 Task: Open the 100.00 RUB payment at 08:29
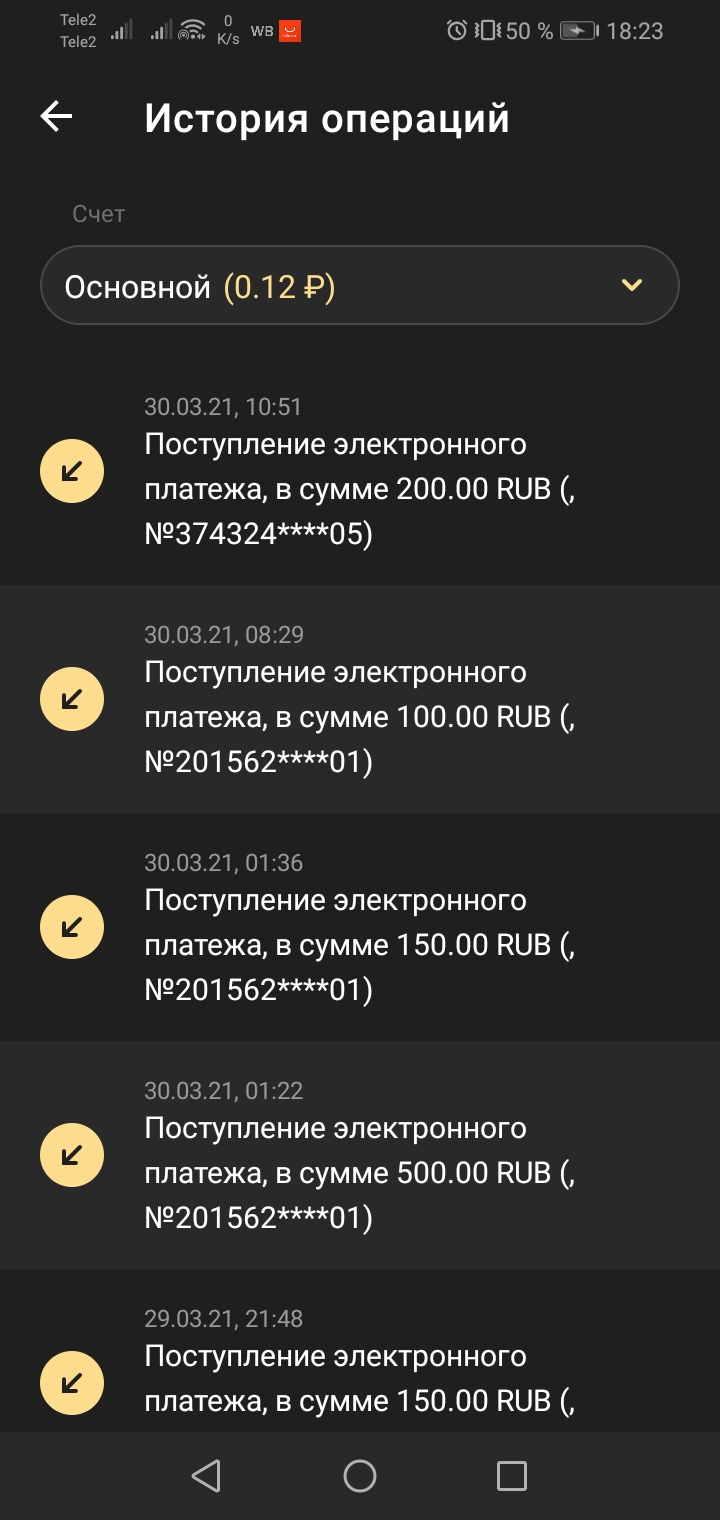(x=360, y=699)
